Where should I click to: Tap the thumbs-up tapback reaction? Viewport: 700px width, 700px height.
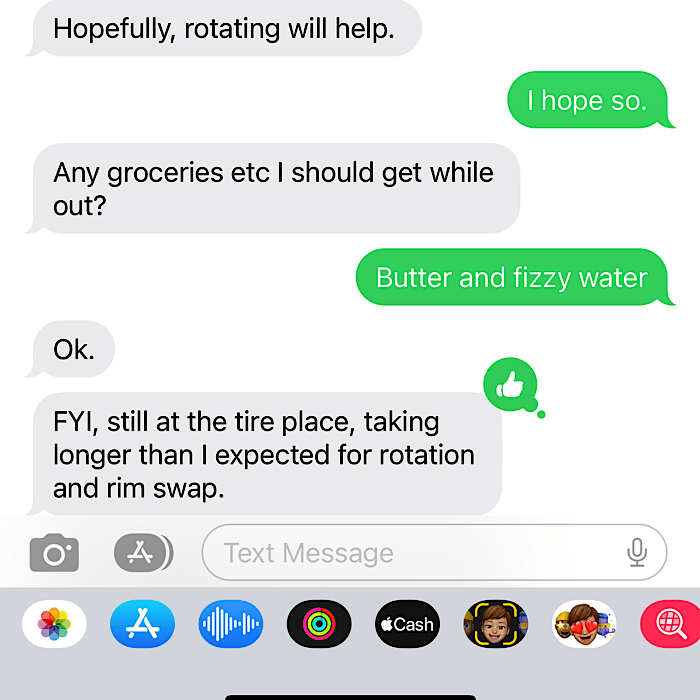click(510, 384)
